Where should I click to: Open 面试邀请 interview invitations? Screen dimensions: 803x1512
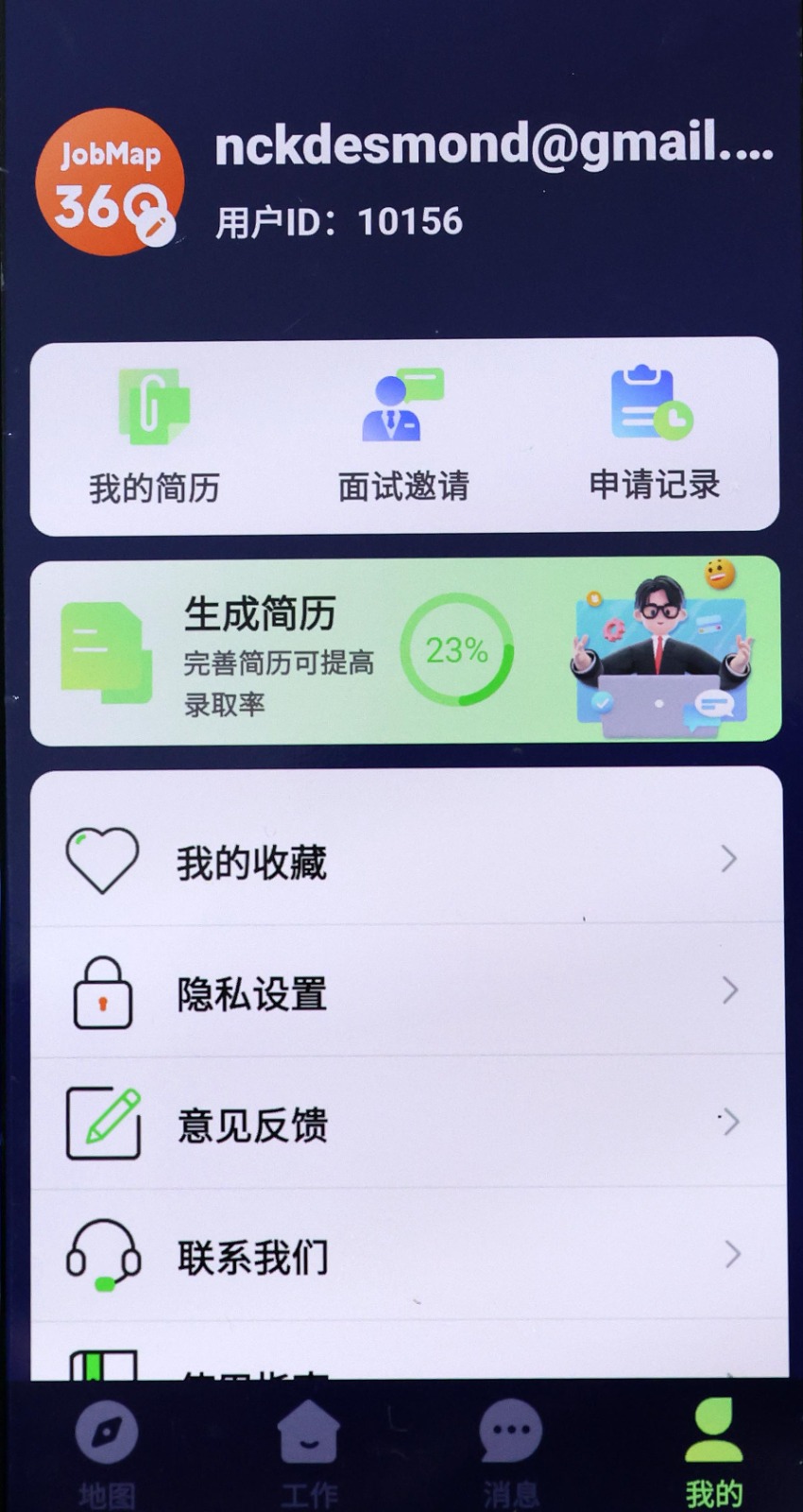click(x=403, y=436)
